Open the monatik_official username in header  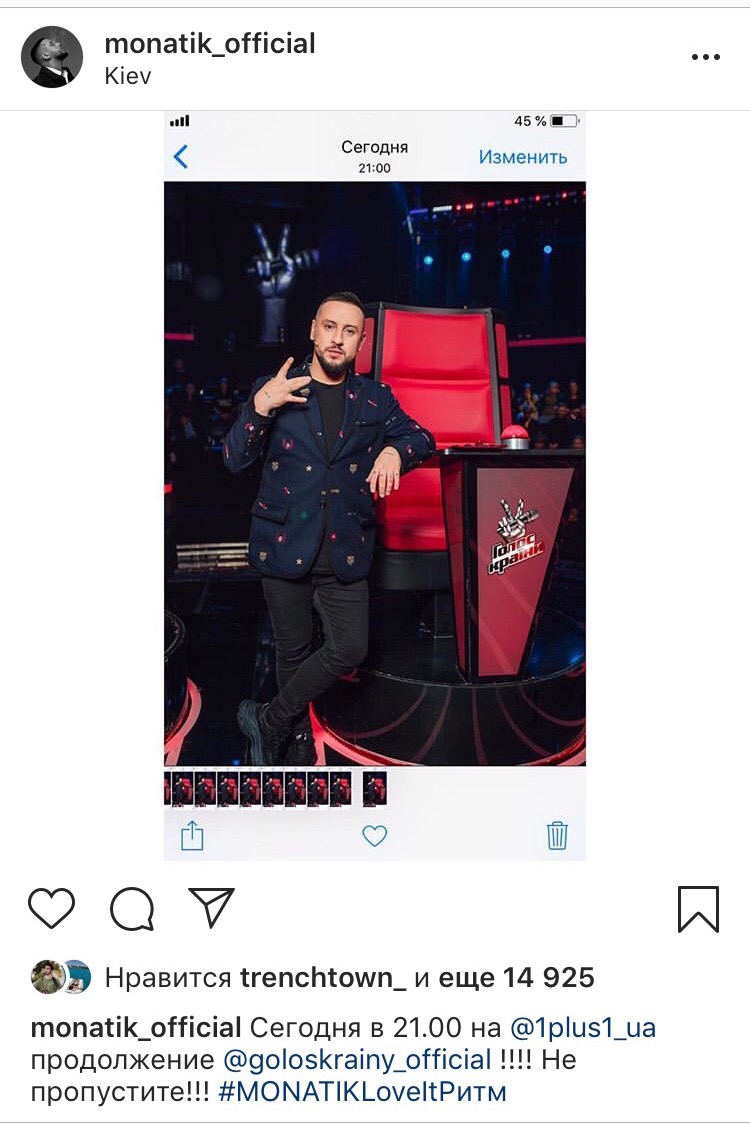click(x=209, y=43)
